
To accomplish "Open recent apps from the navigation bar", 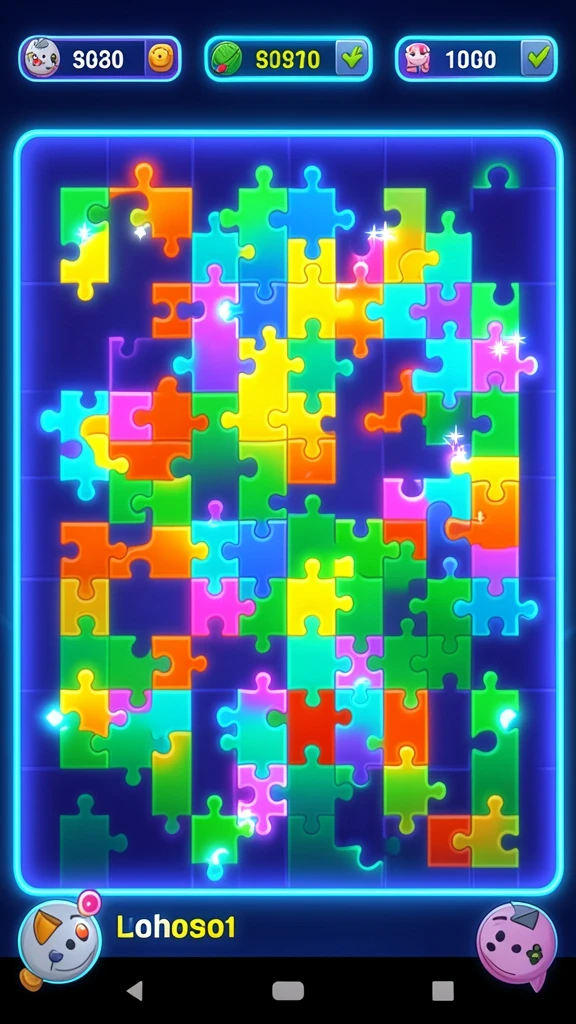I will coord(443,991).
